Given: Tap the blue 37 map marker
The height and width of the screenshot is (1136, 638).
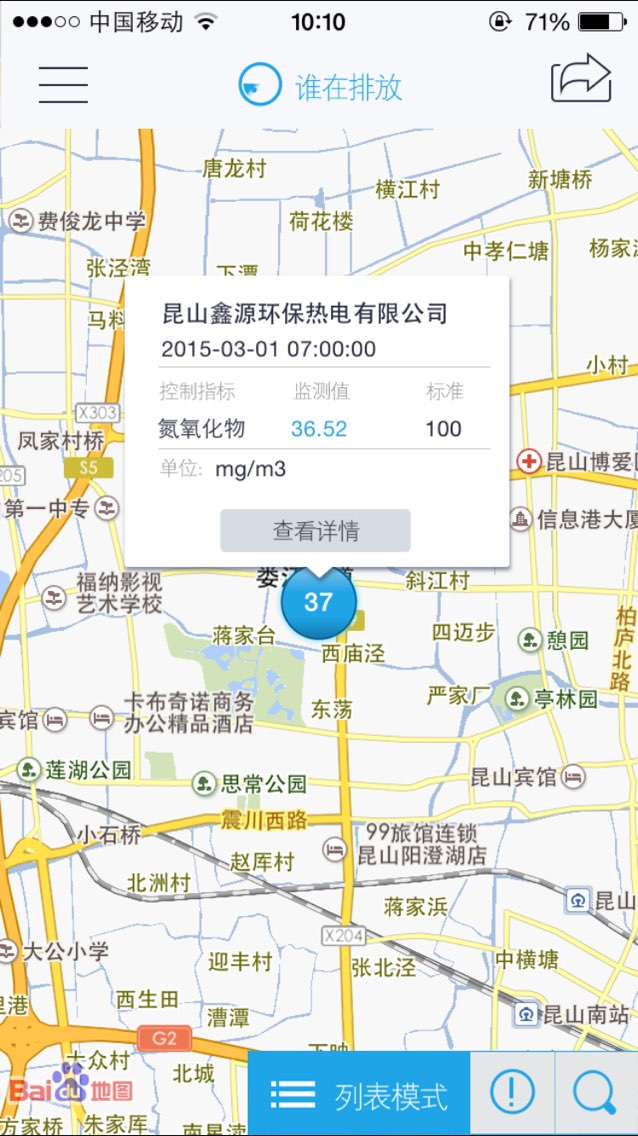Looking at the screenshot, I should tap(318, 602).
